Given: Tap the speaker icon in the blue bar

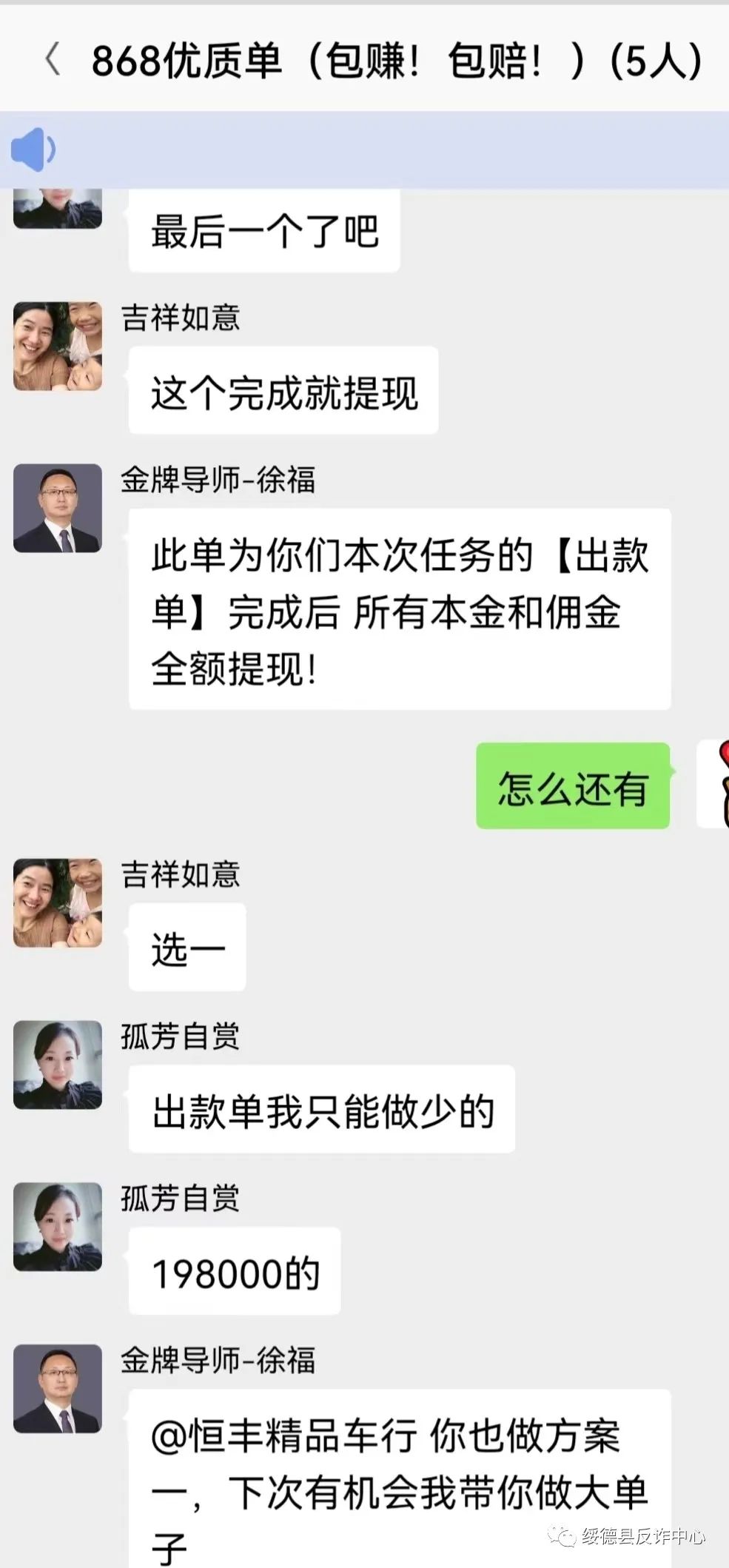Looking at the screenshot, I should tap(33, 150).
